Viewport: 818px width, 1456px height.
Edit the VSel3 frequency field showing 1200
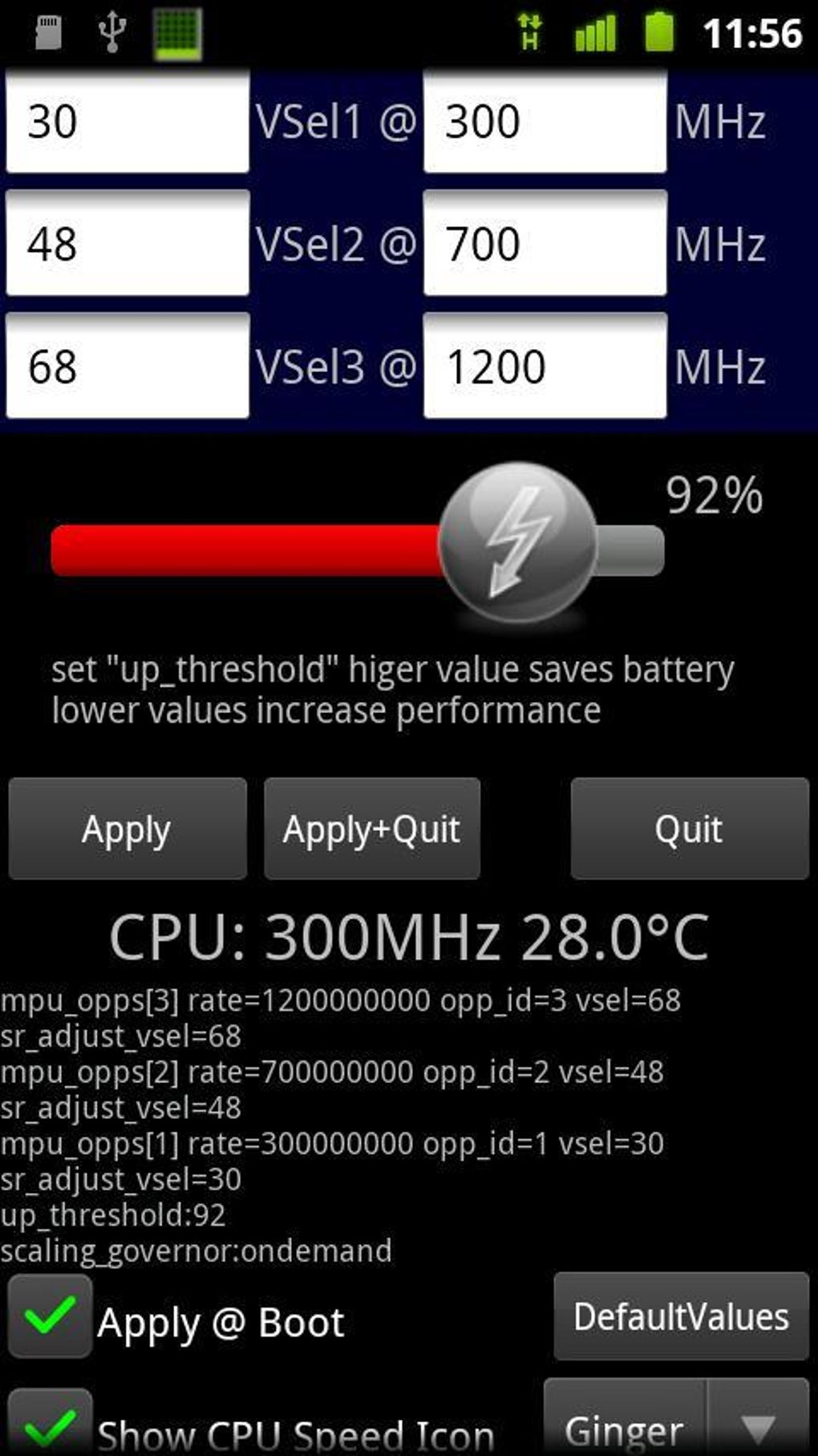pos(545,367)
